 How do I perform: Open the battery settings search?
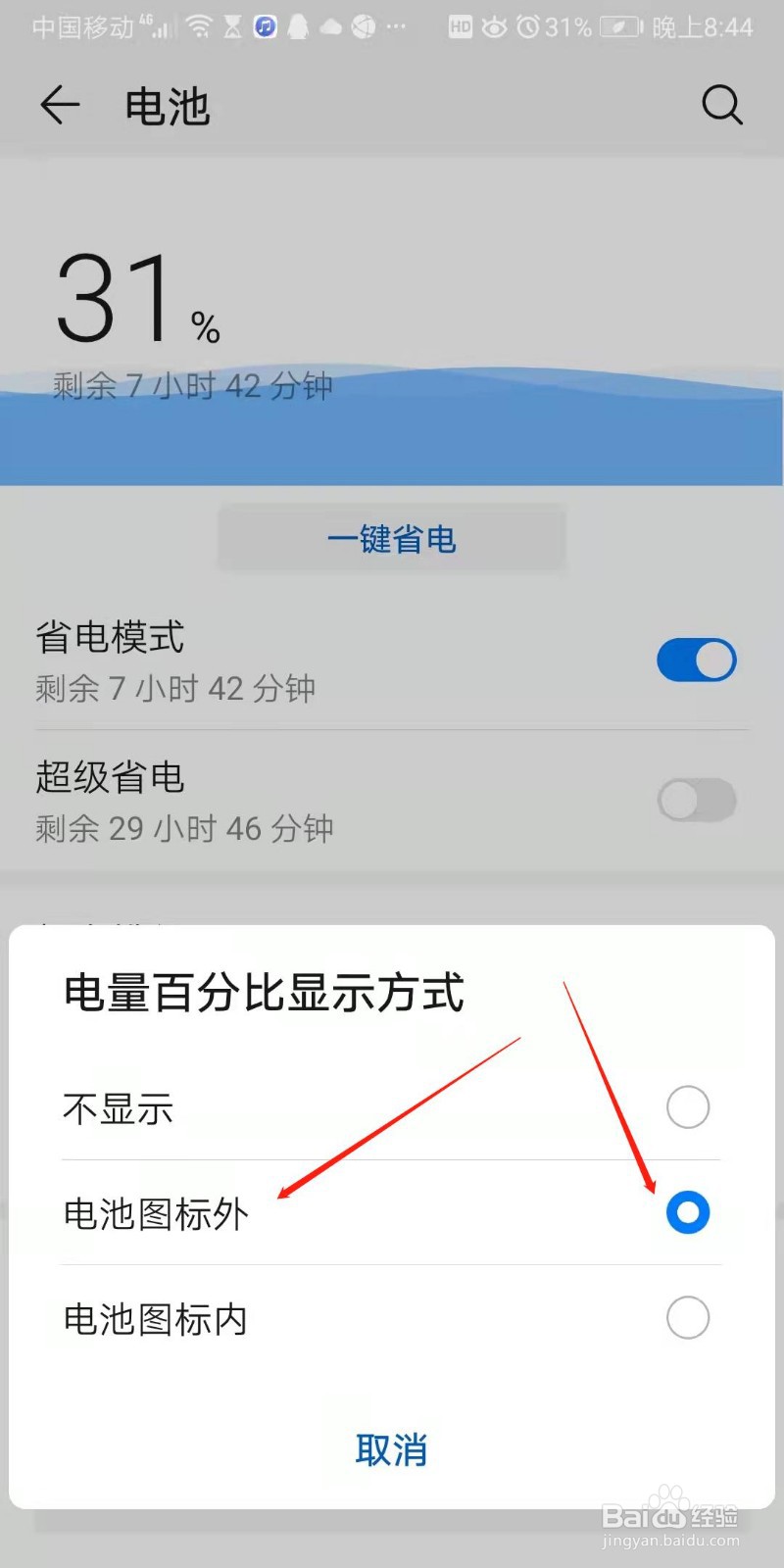[x=722, y=105]
